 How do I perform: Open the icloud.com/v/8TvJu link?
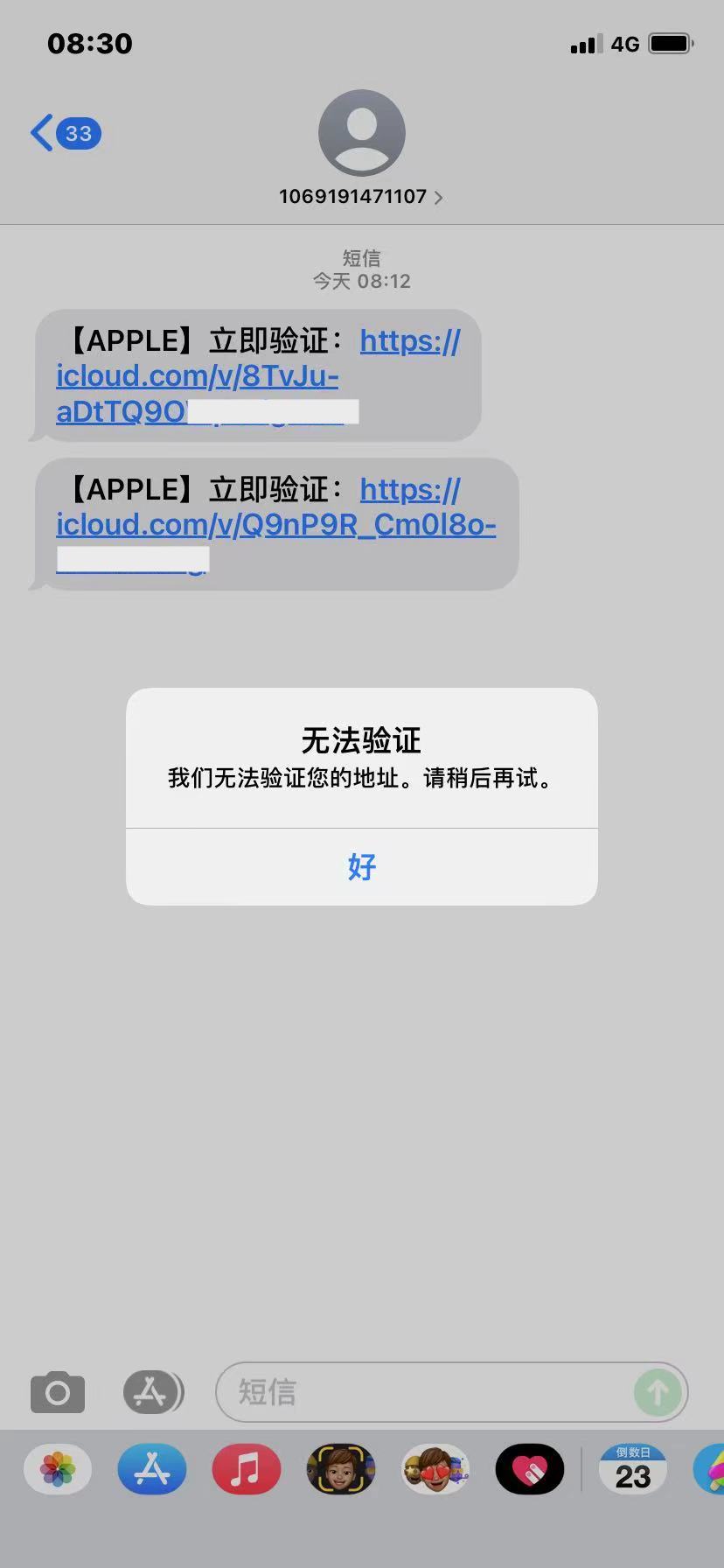(x=196, y=376)
